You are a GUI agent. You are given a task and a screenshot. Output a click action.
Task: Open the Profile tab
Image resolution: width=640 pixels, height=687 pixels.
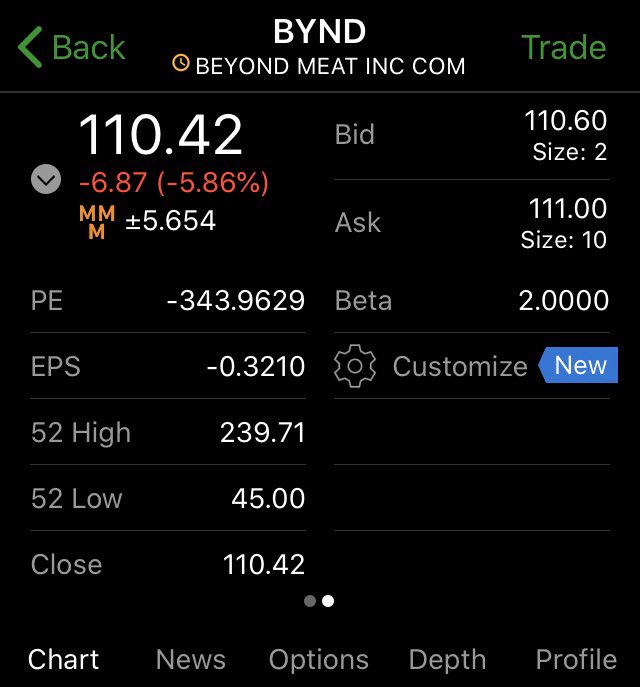tap(576, 660)
